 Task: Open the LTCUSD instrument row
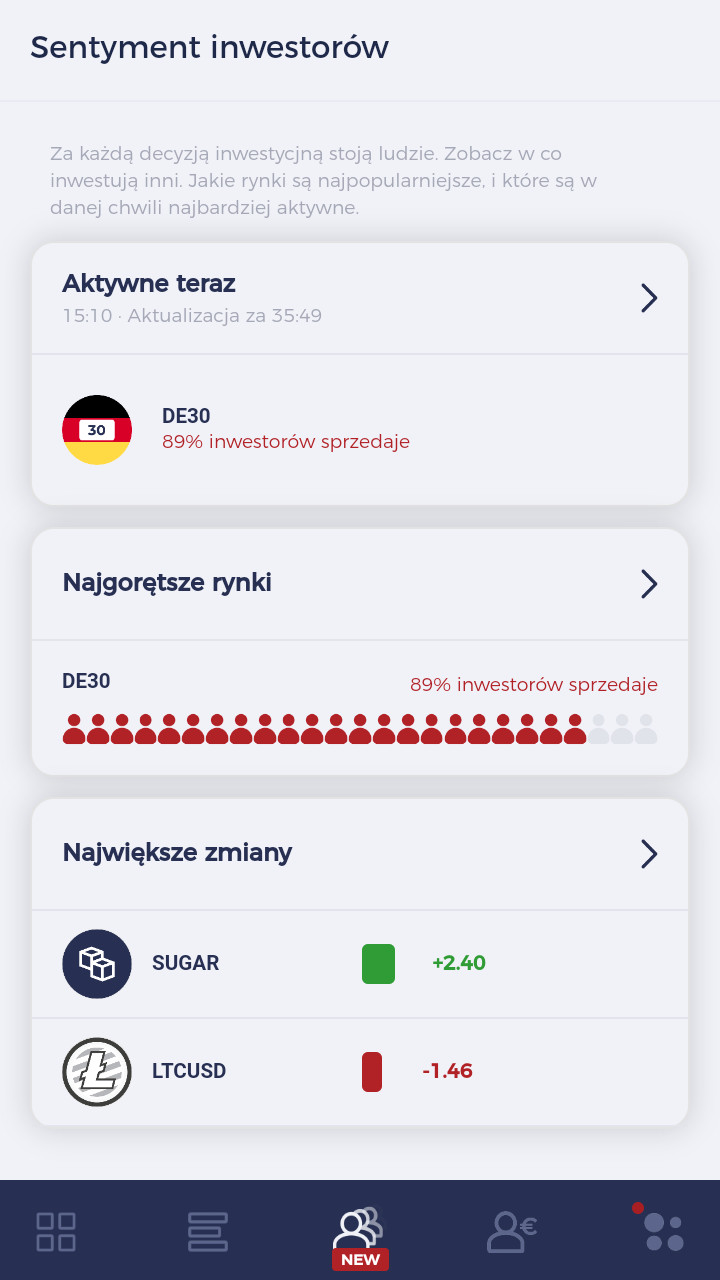[x=360, y=1072]
